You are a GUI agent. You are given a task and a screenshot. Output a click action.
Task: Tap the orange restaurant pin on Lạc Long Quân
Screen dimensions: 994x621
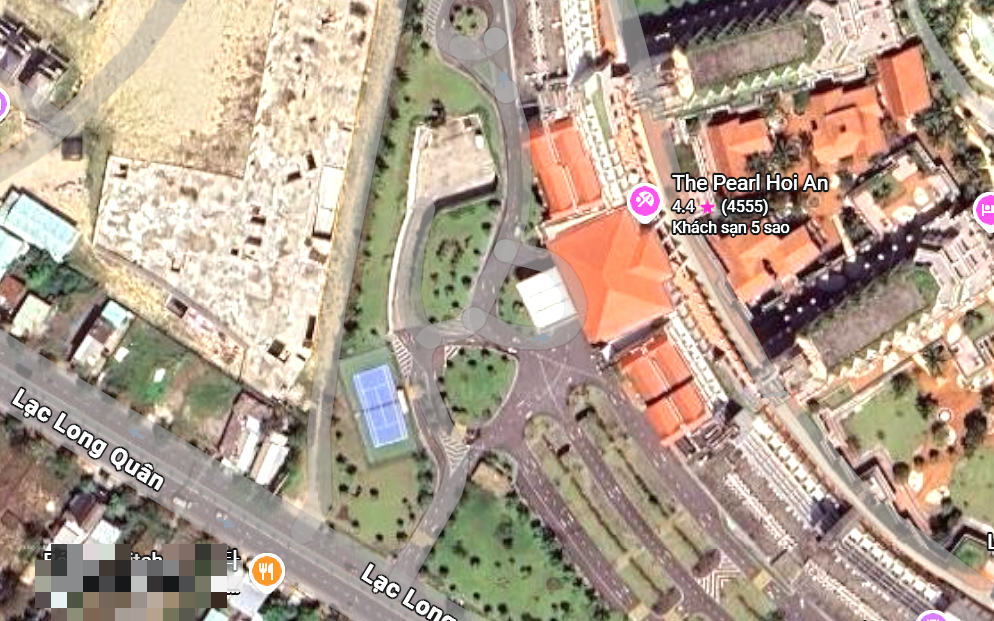(266, 571)
